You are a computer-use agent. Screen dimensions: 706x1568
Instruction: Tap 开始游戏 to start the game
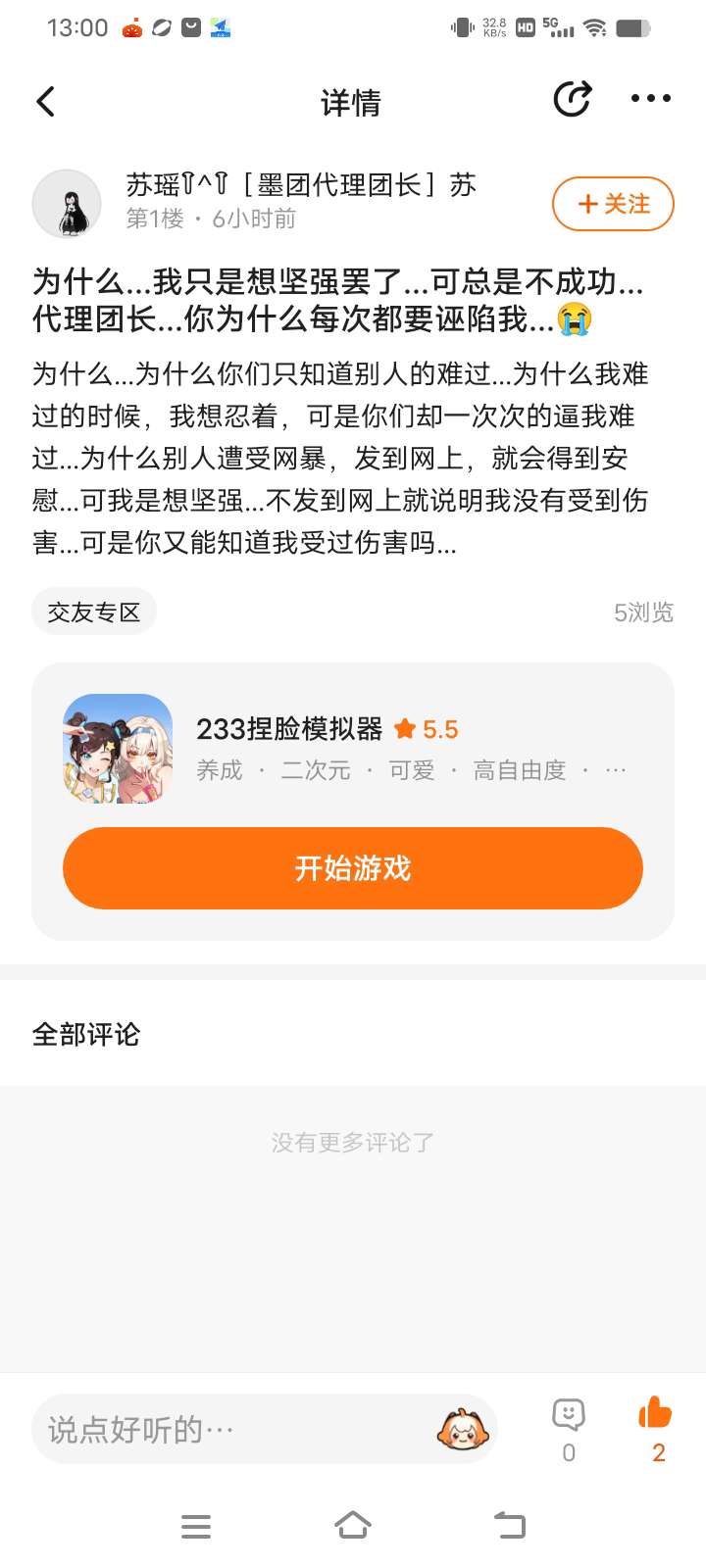coord(353,868)
